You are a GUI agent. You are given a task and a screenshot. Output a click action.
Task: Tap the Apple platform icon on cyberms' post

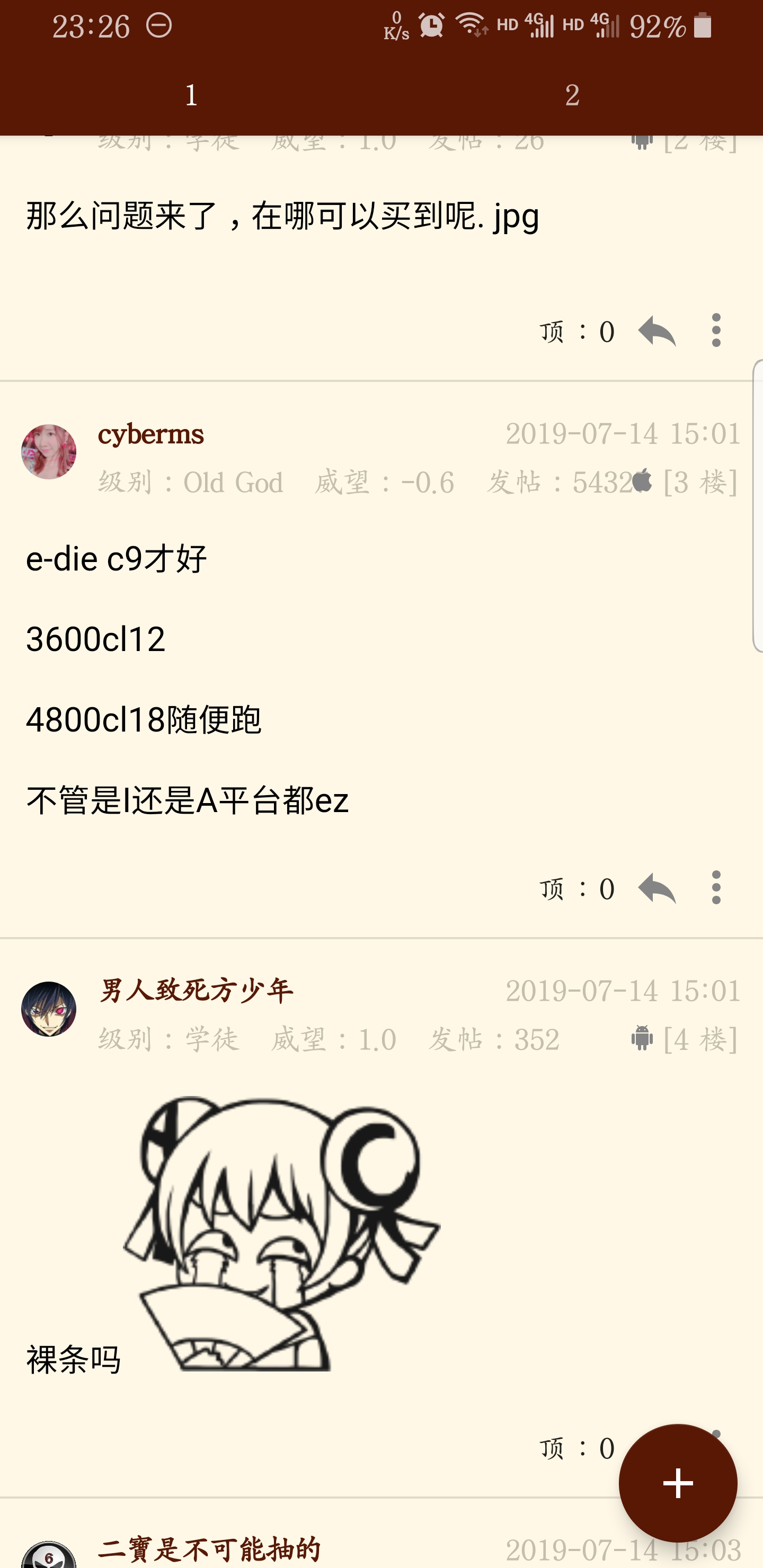(x=641, y=481)
